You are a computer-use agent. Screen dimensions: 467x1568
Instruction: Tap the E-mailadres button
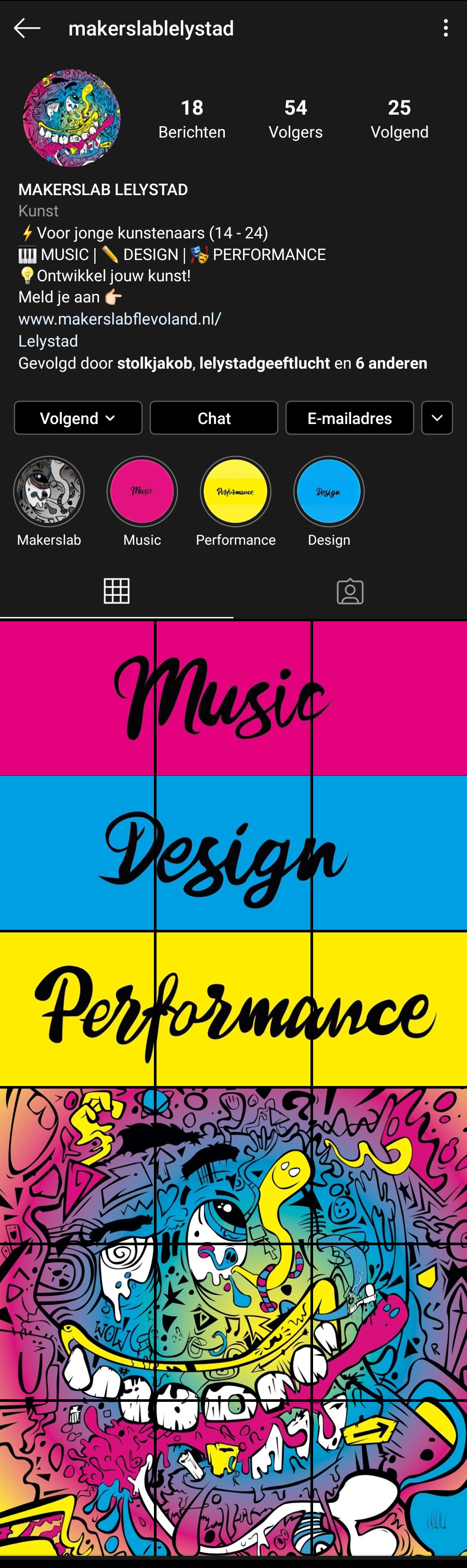coord(350,418)
